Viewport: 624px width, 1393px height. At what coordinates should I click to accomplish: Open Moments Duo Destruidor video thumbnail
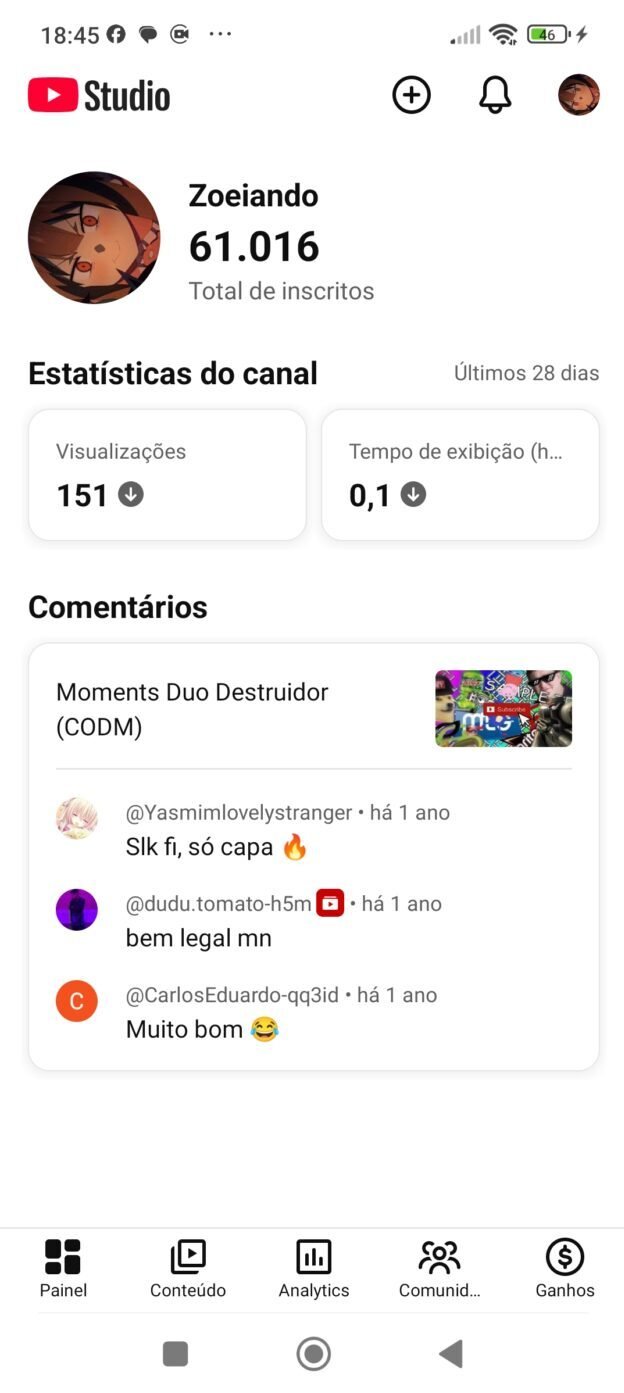pyautogui.click(x=503, y=709)
